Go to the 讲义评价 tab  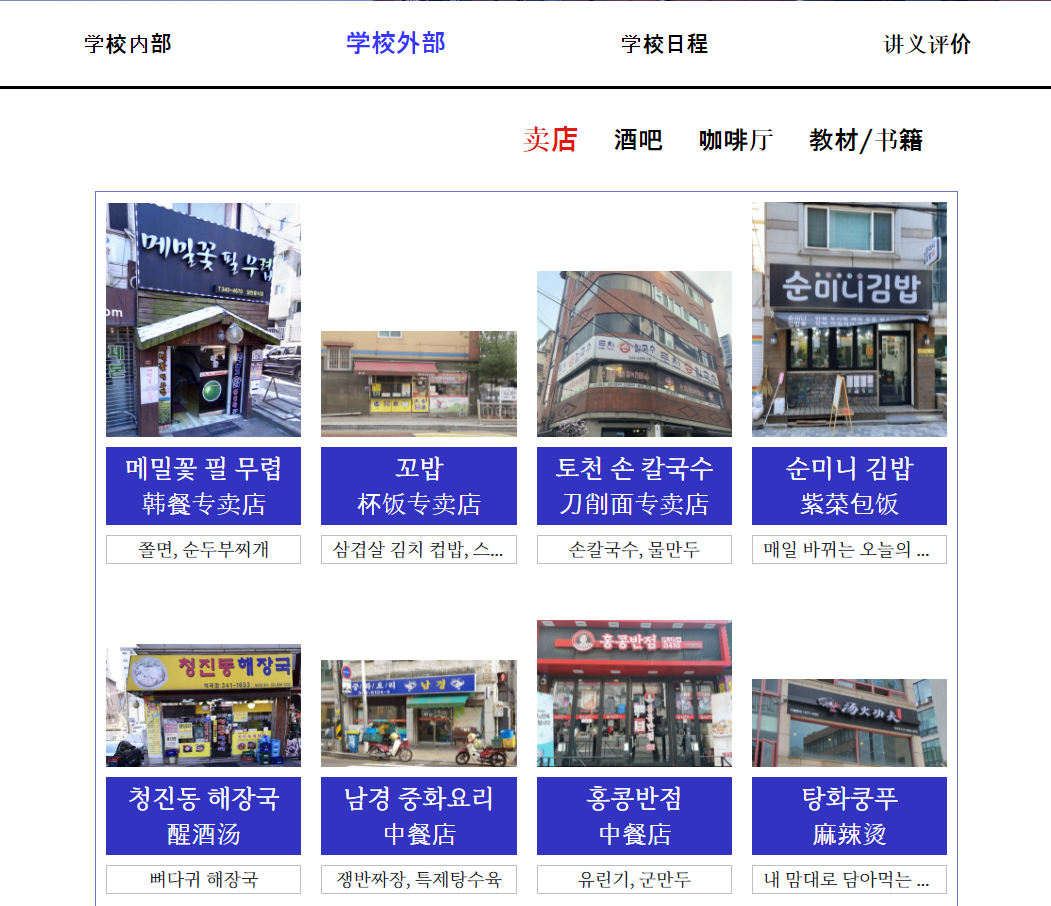927,44
